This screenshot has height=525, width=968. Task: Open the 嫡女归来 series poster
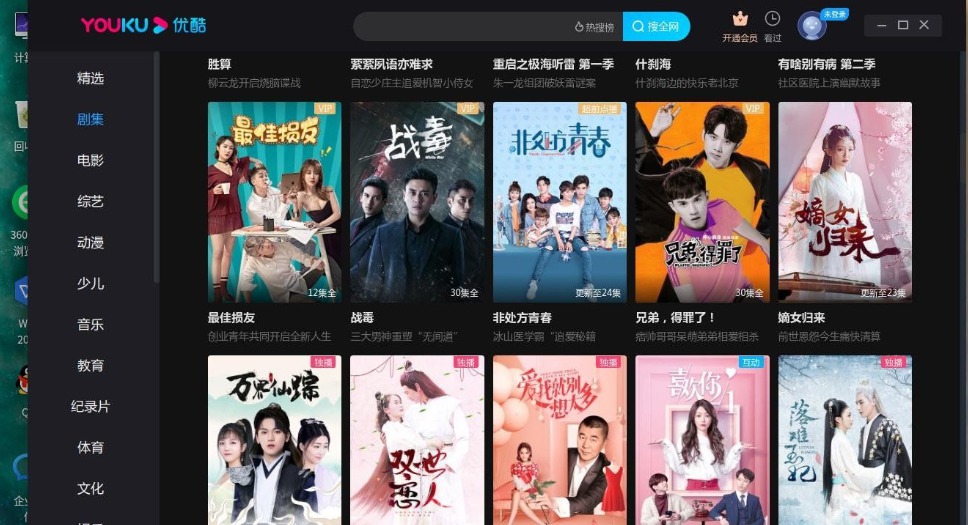844,202
